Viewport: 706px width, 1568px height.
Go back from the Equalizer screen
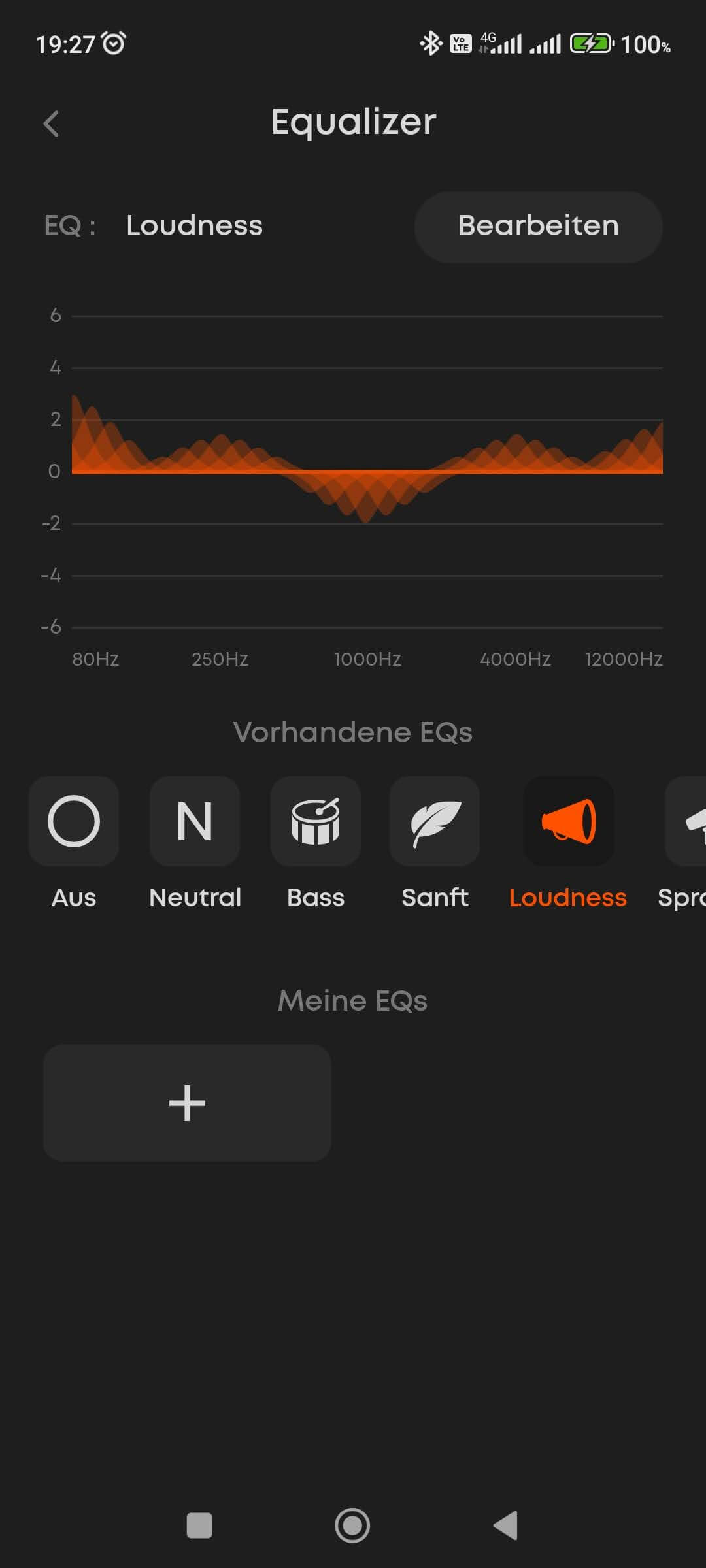[51, 123]
